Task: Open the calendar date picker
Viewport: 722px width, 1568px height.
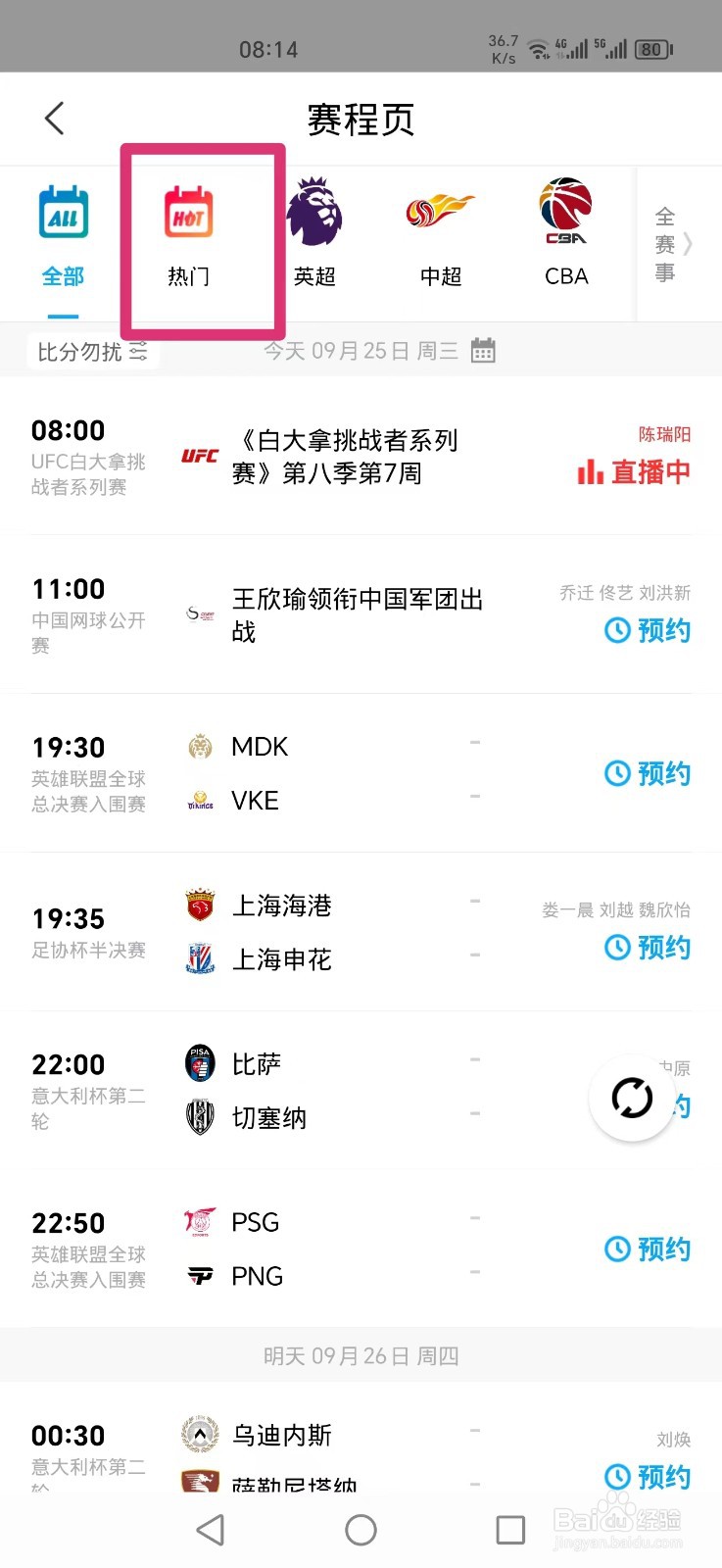Action: pos(483,351)
